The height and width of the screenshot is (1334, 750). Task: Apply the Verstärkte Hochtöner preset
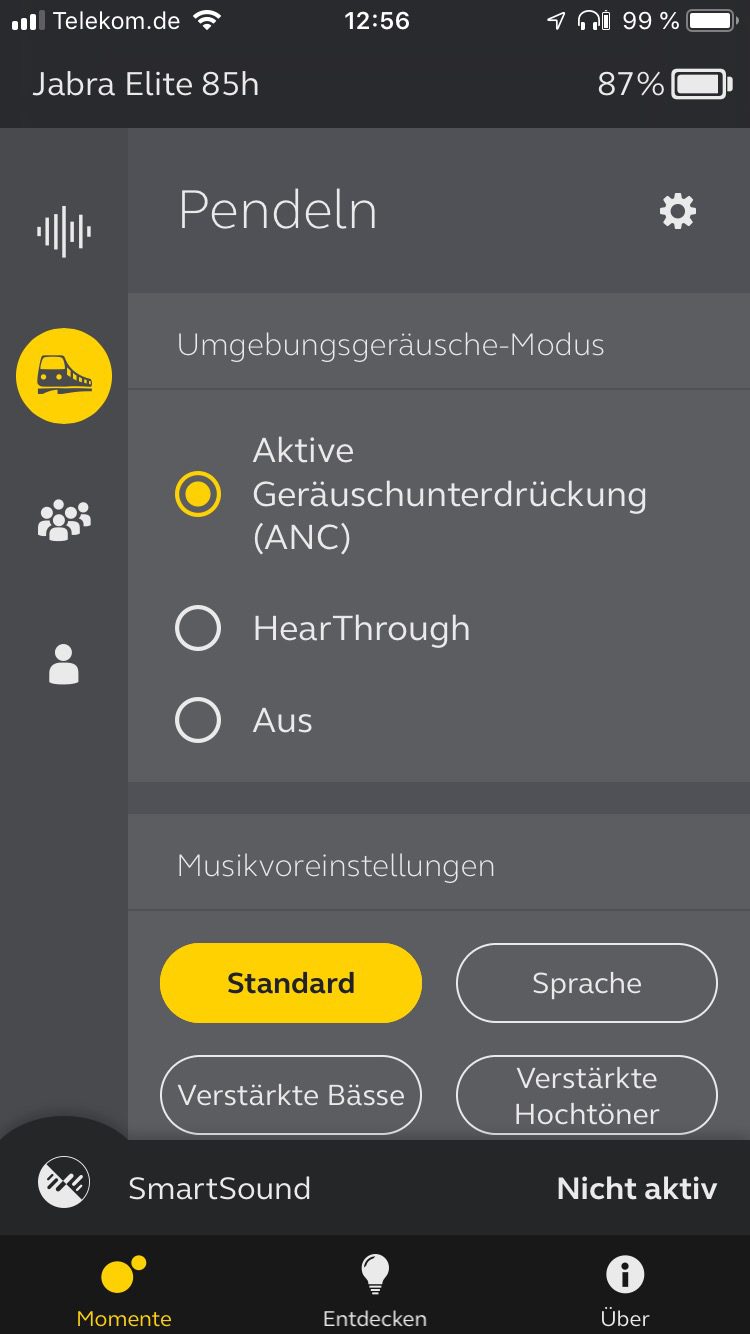pyautogui.click(x=587, y=1095)
